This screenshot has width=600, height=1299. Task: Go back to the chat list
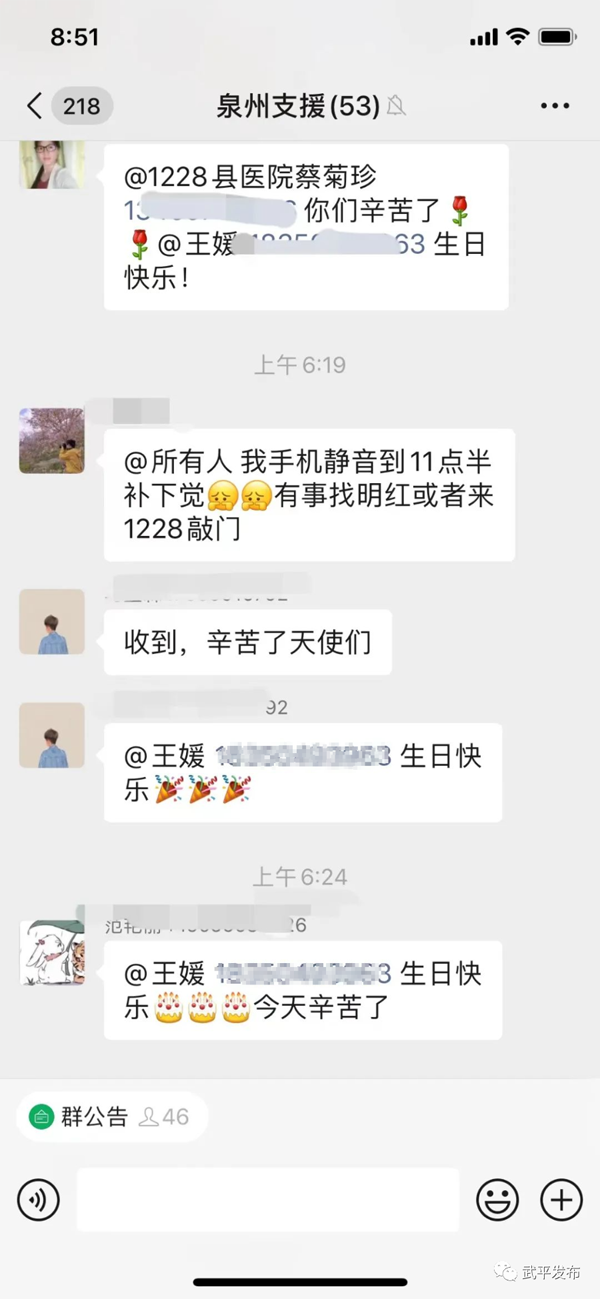pyautogui.click(x=37, y=106)
